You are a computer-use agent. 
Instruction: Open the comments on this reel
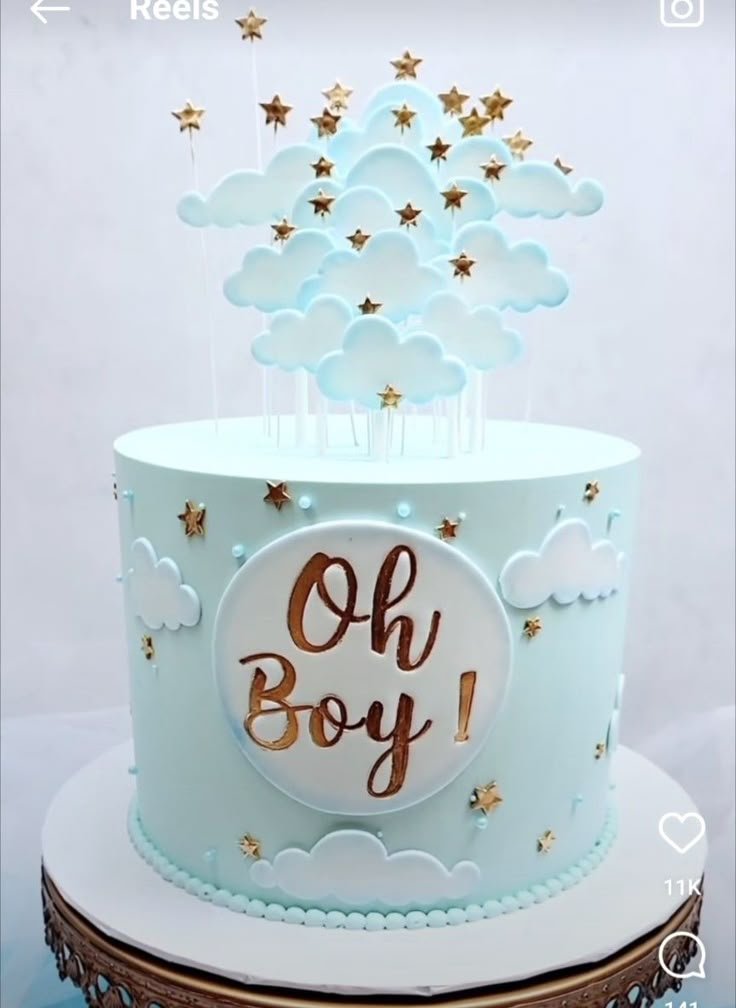pos(682,954)
